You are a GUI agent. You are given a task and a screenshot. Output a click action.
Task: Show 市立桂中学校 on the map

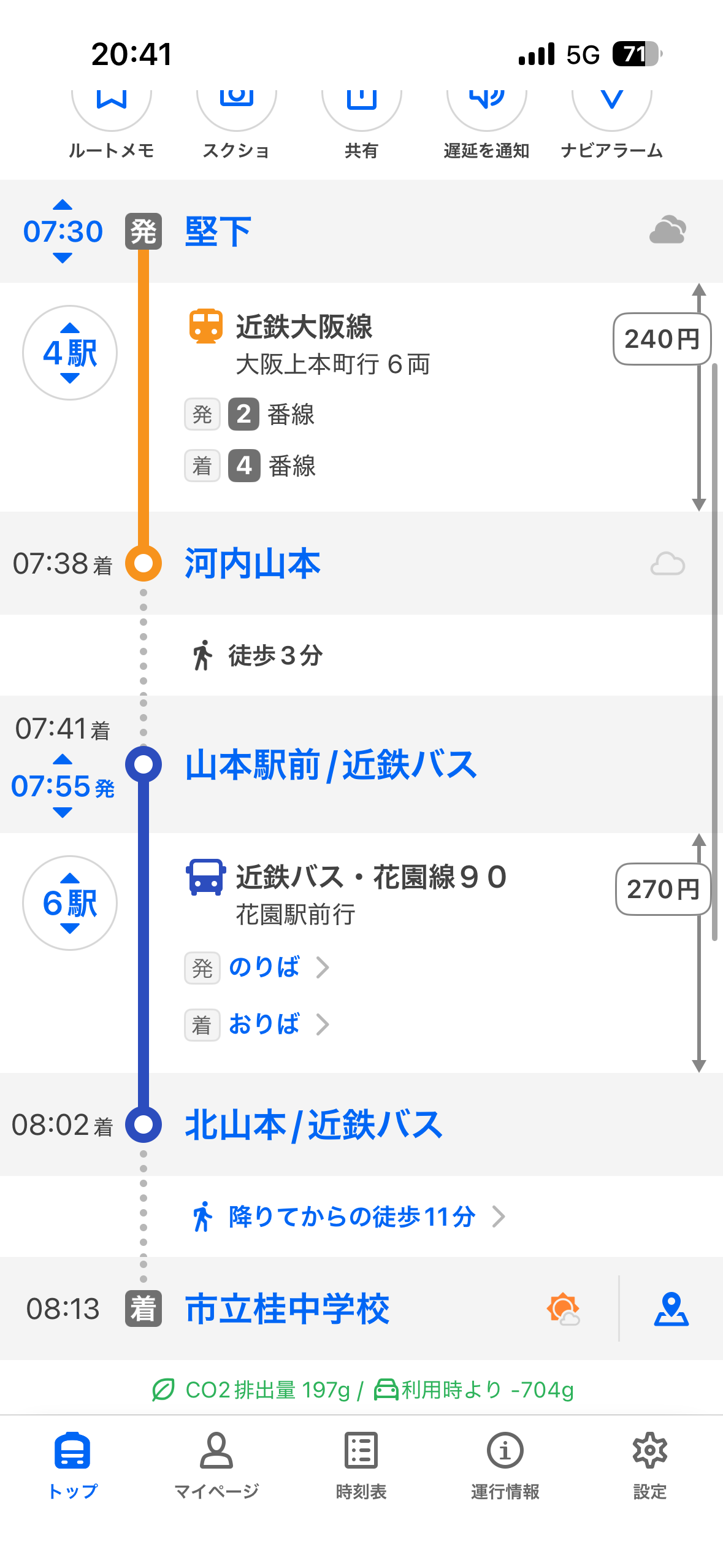671,1309
